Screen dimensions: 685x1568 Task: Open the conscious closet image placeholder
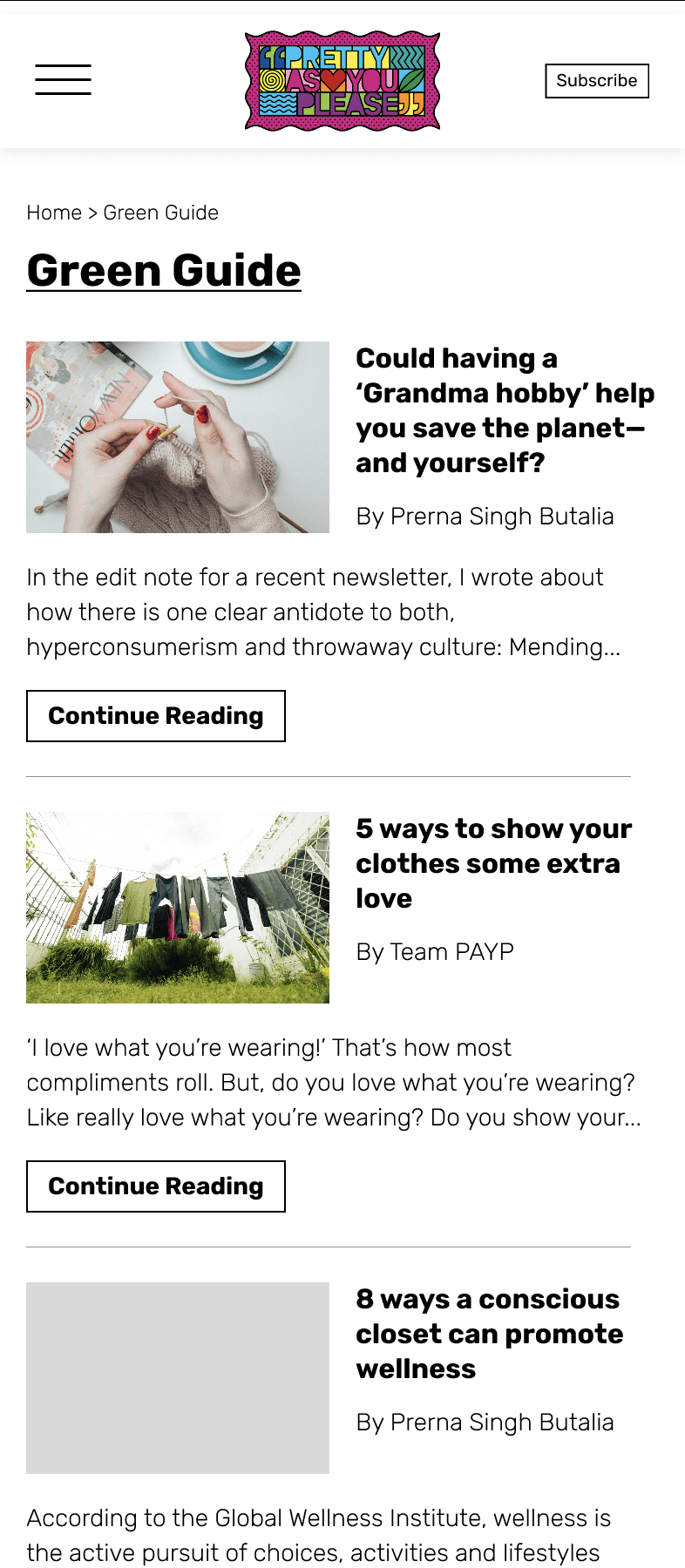[178, 1378]
